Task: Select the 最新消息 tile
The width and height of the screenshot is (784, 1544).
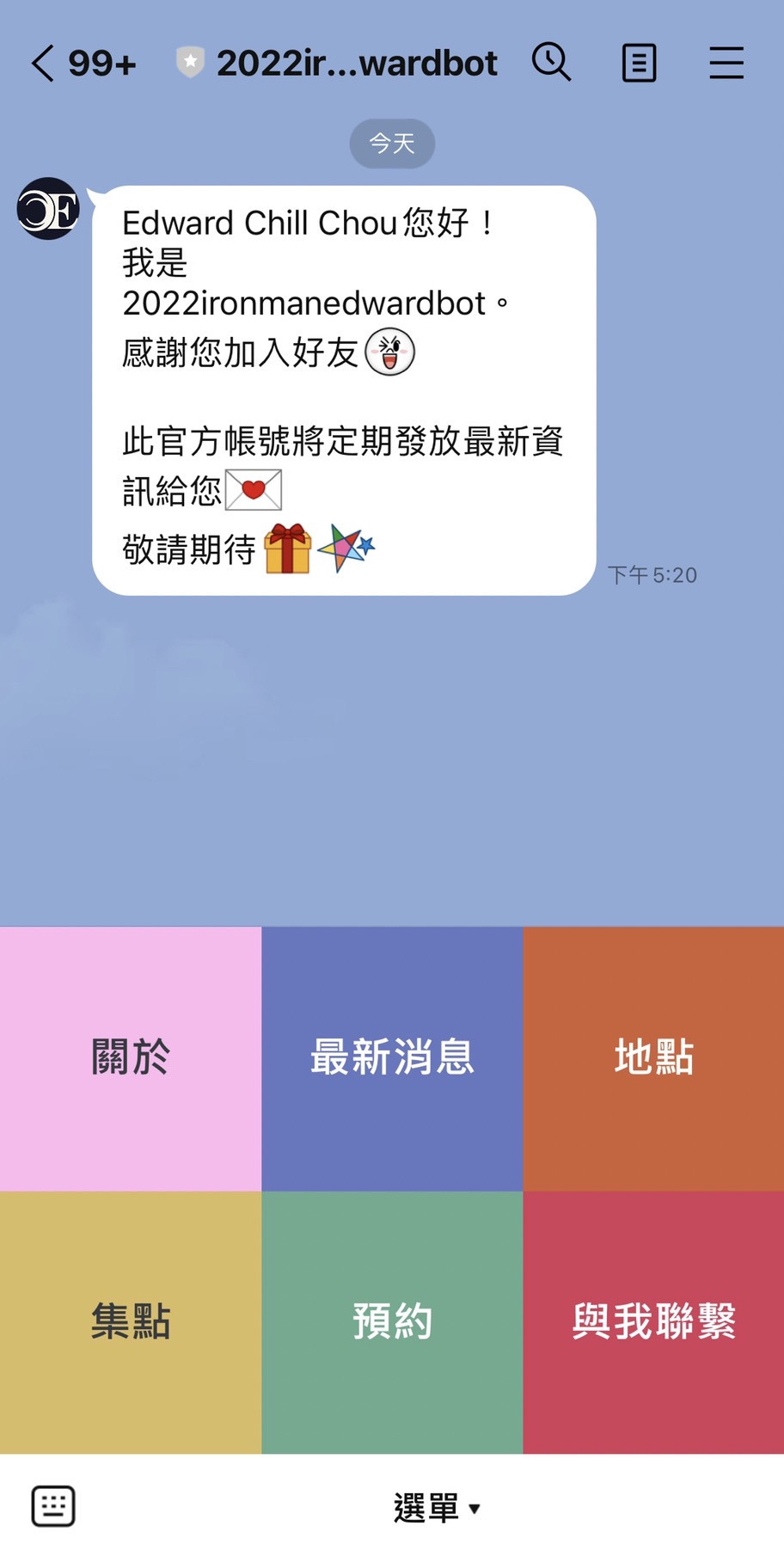Action: pos(392,1058)
